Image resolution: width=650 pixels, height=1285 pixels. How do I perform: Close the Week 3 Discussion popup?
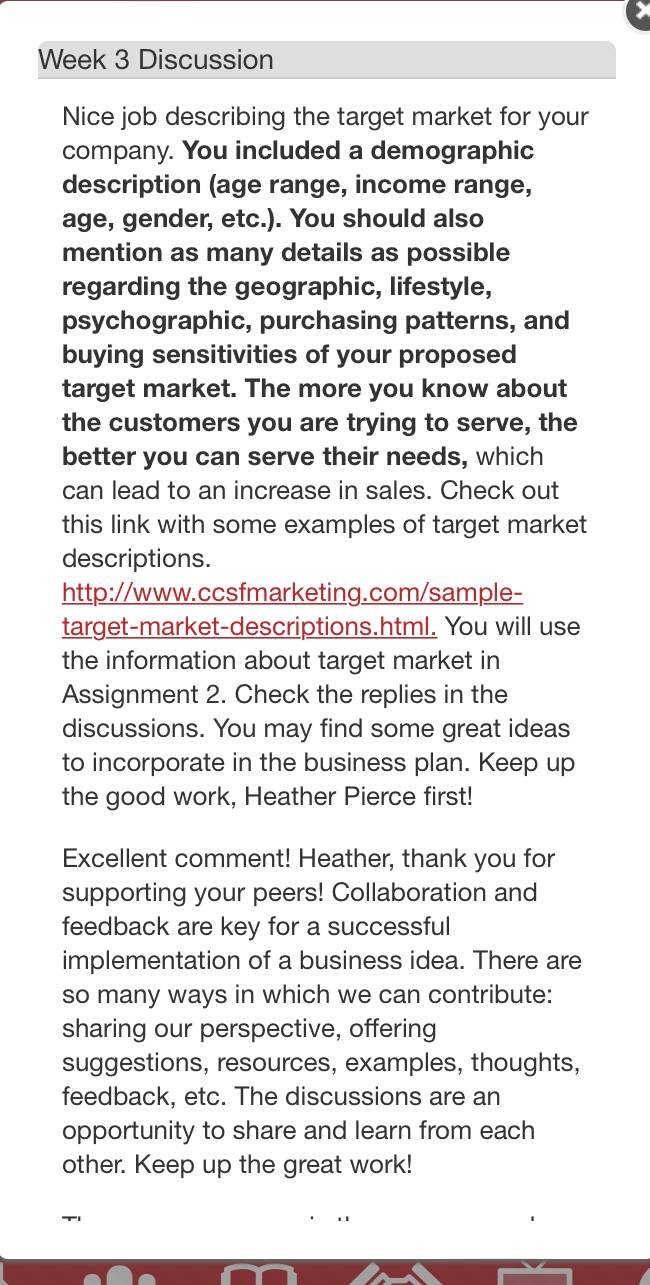pos(640,14)
